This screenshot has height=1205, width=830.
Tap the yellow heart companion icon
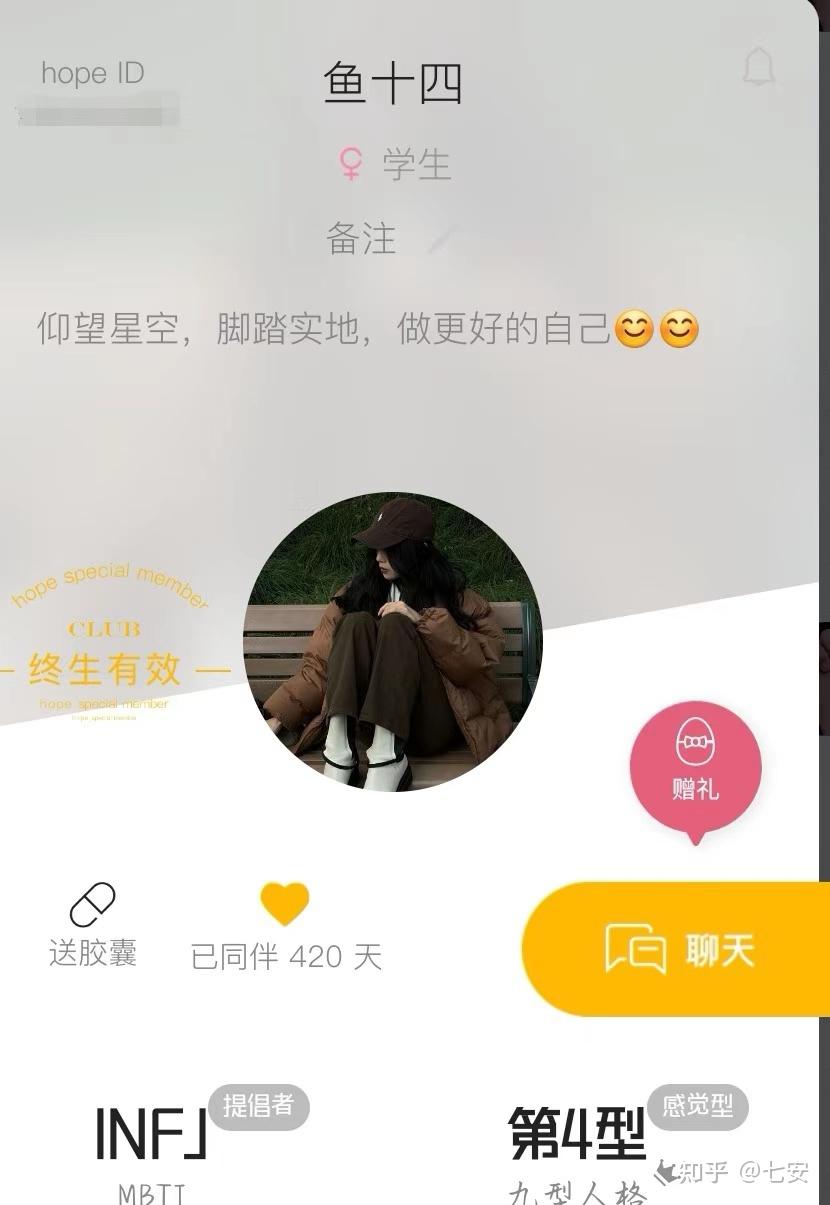point(285,904)
